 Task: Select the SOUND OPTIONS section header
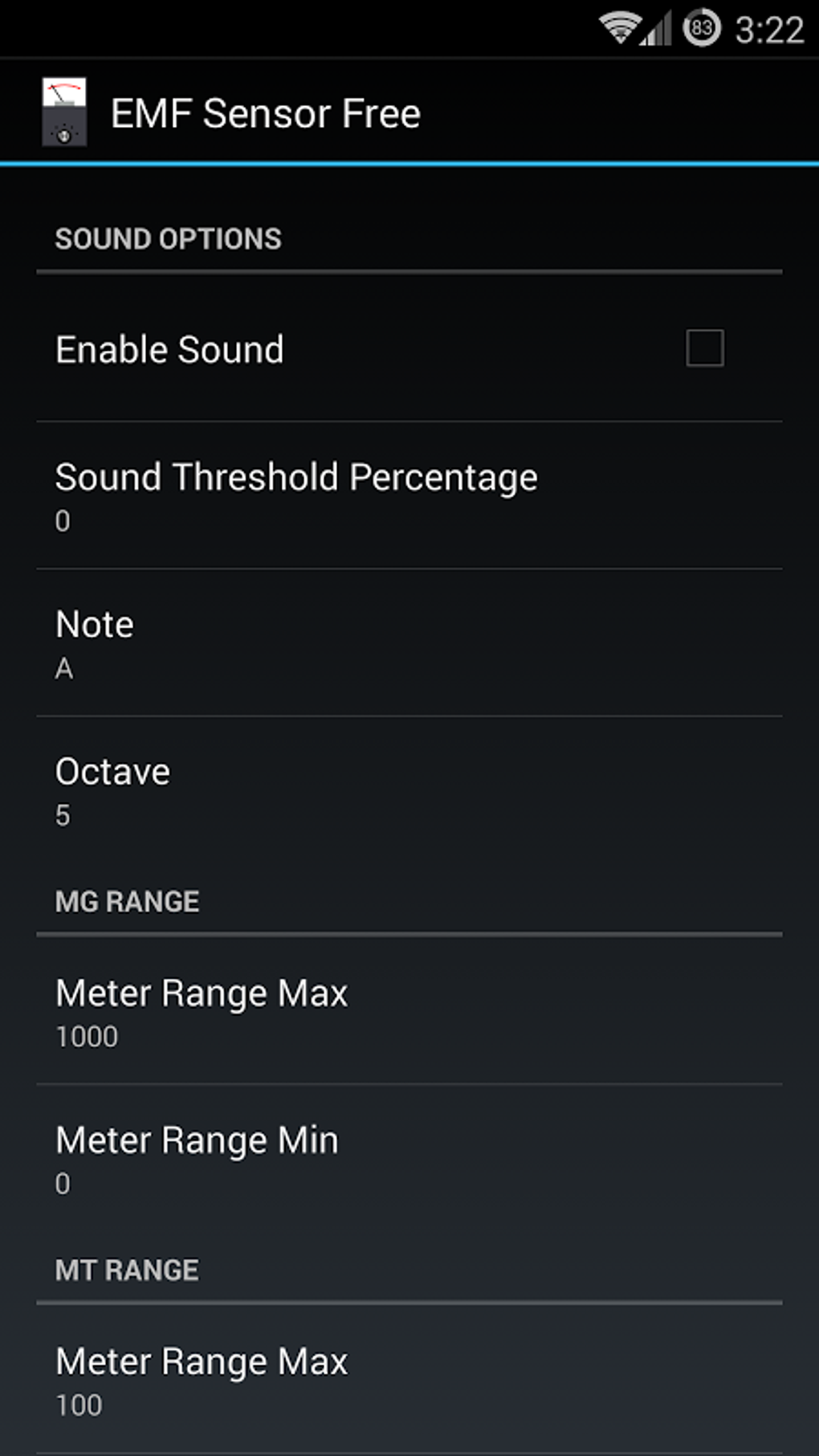coord(168,238)
